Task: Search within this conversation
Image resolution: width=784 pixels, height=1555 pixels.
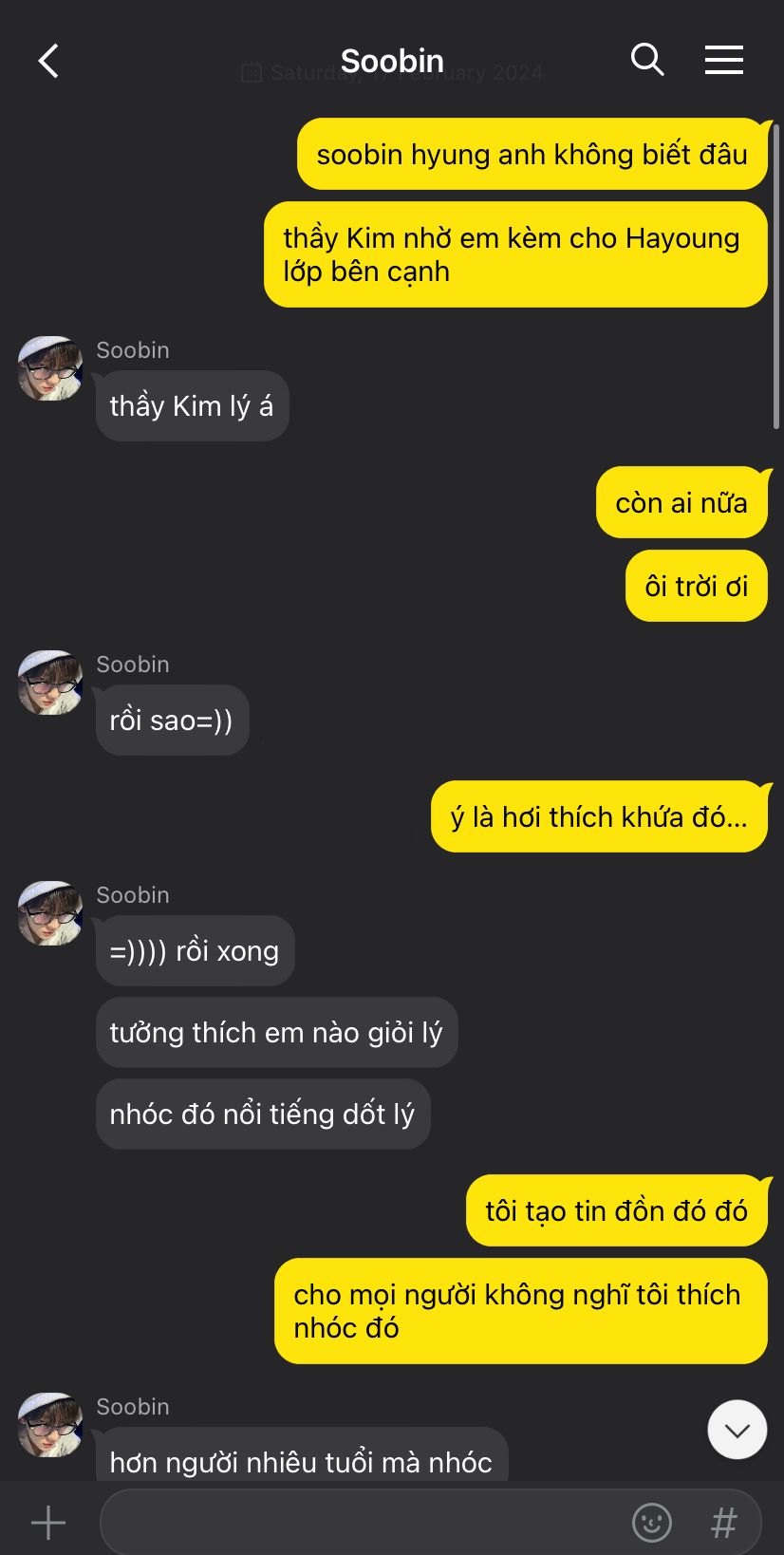Action: 647,60
